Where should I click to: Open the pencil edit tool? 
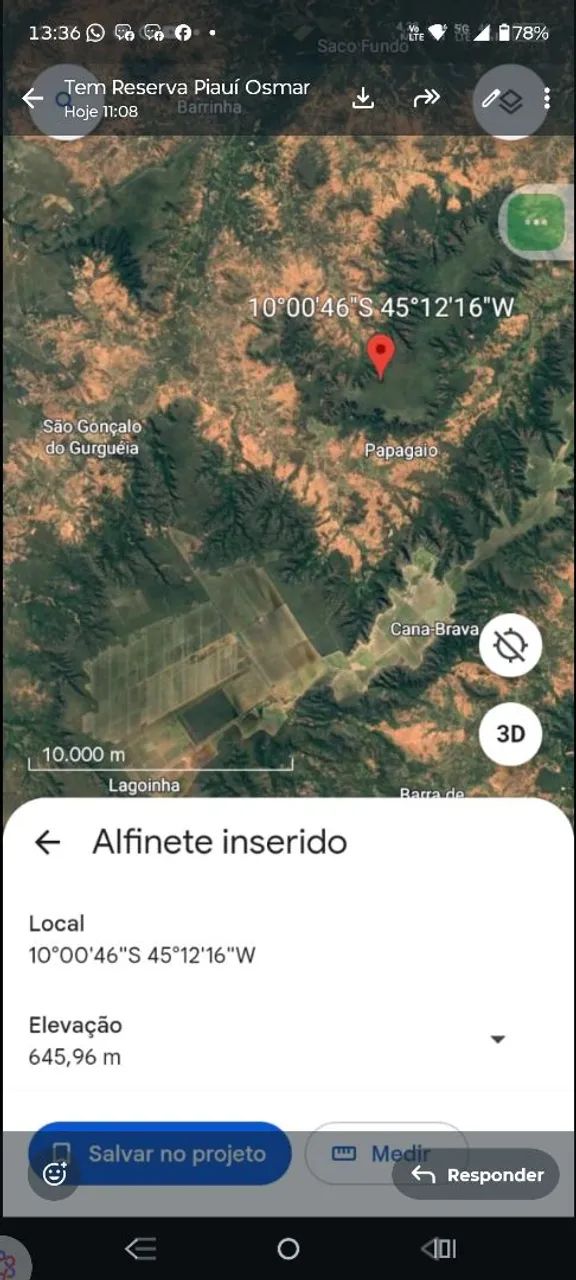(x=490, y=98)
